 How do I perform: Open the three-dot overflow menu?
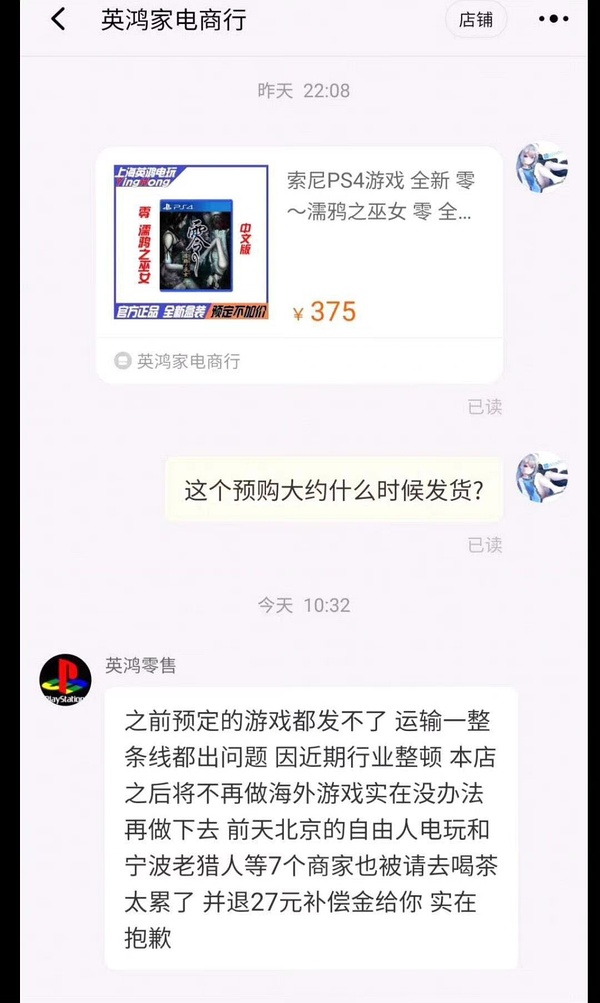(x=553, y=20)
